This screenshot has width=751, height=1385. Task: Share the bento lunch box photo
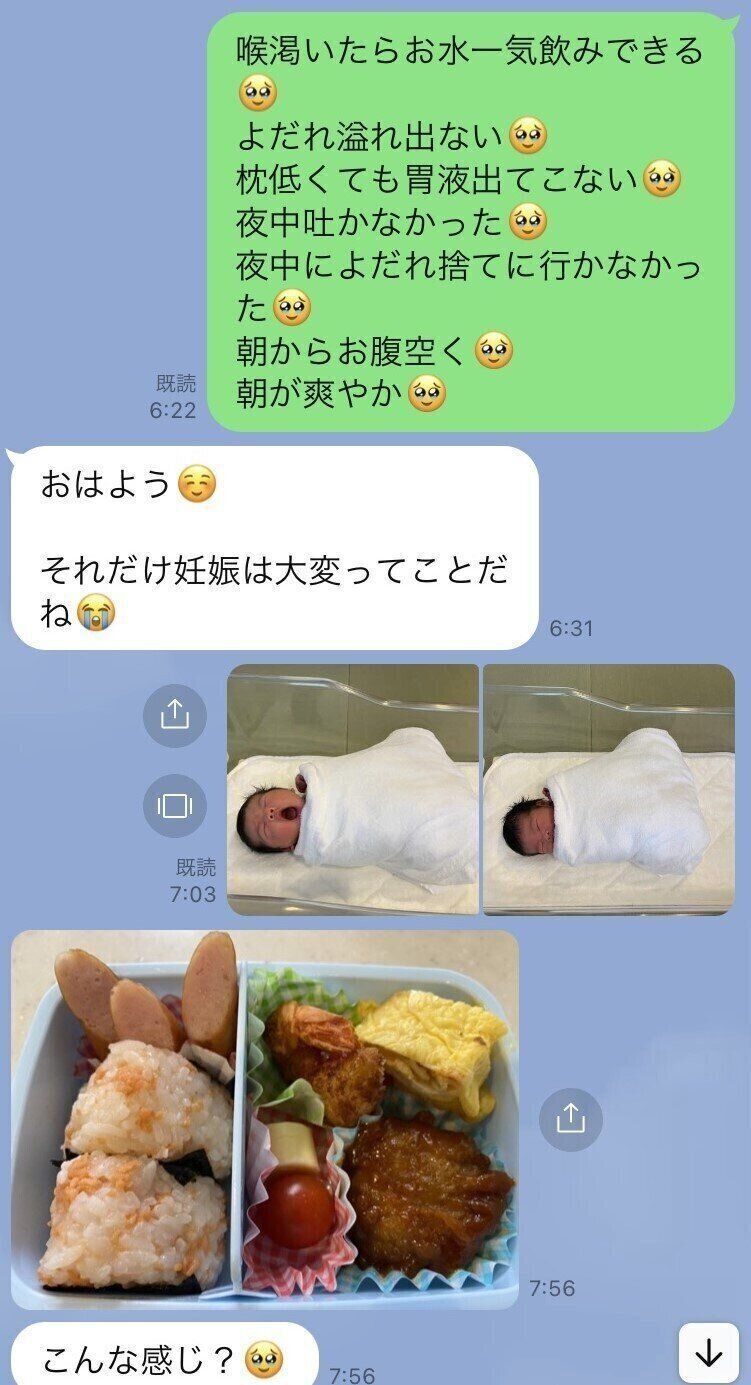click(x=571, y=1119)
